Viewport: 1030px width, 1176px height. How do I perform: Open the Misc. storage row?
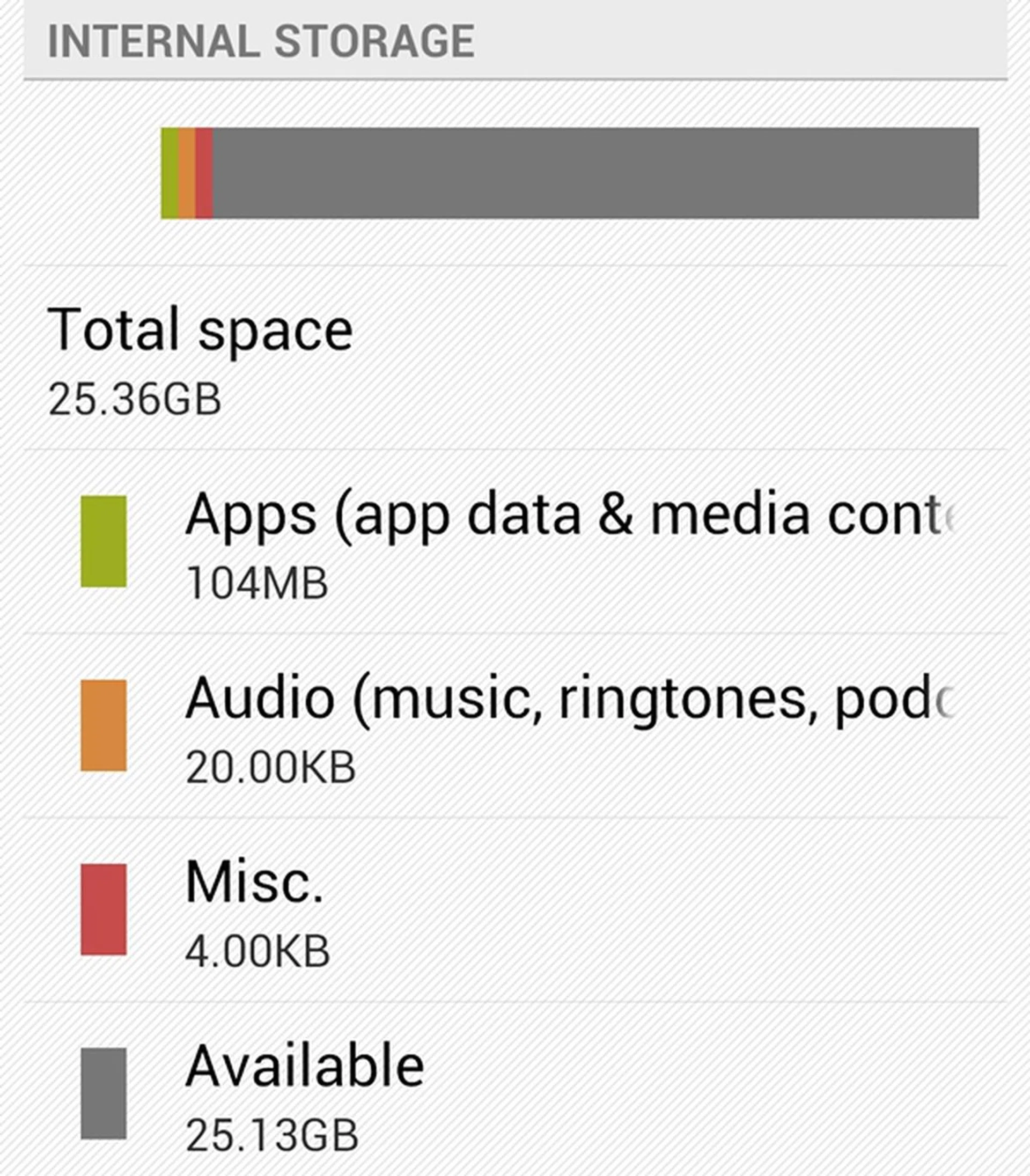(x=515, y=909)
